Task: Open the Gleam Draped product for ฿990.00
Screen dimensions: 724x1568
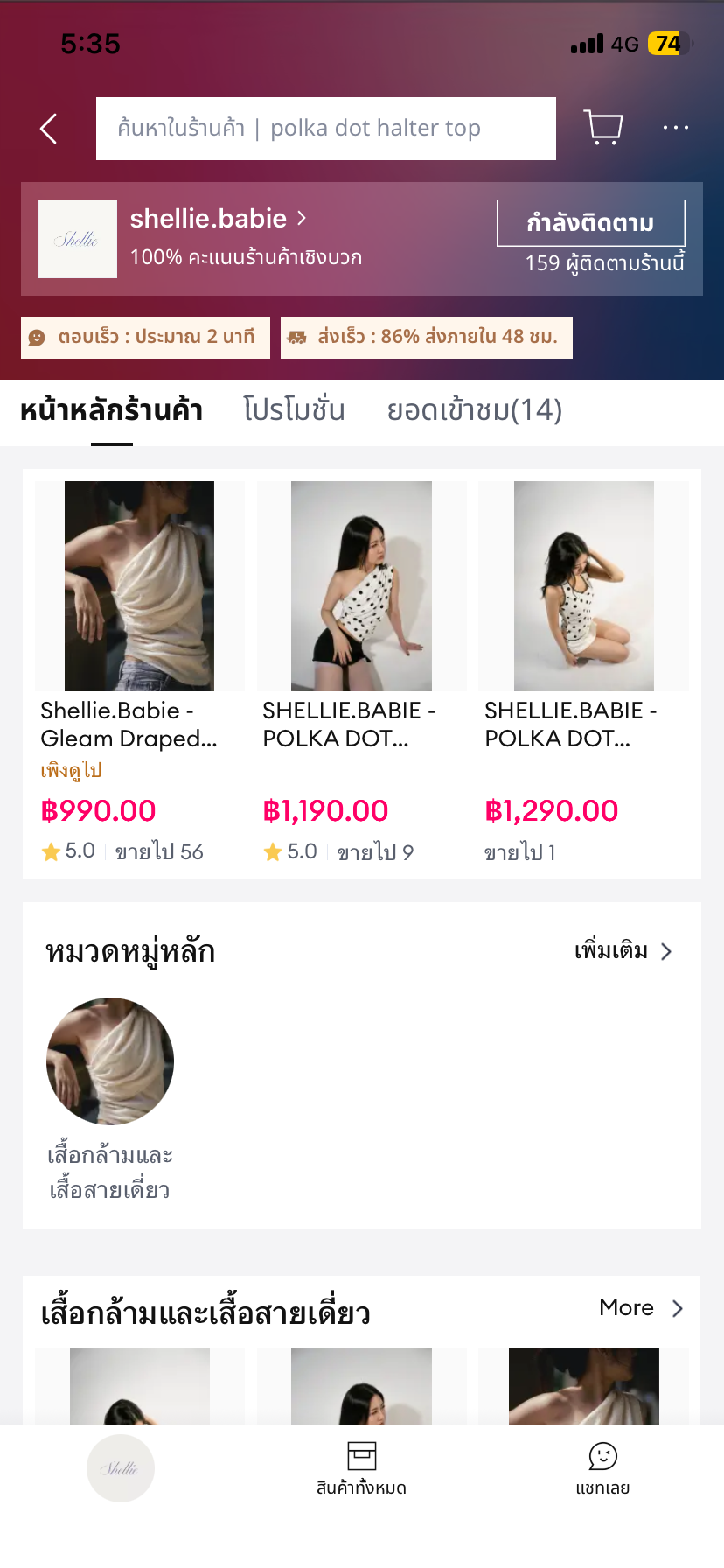Action: pyautogui.click(x=139, y=586)
